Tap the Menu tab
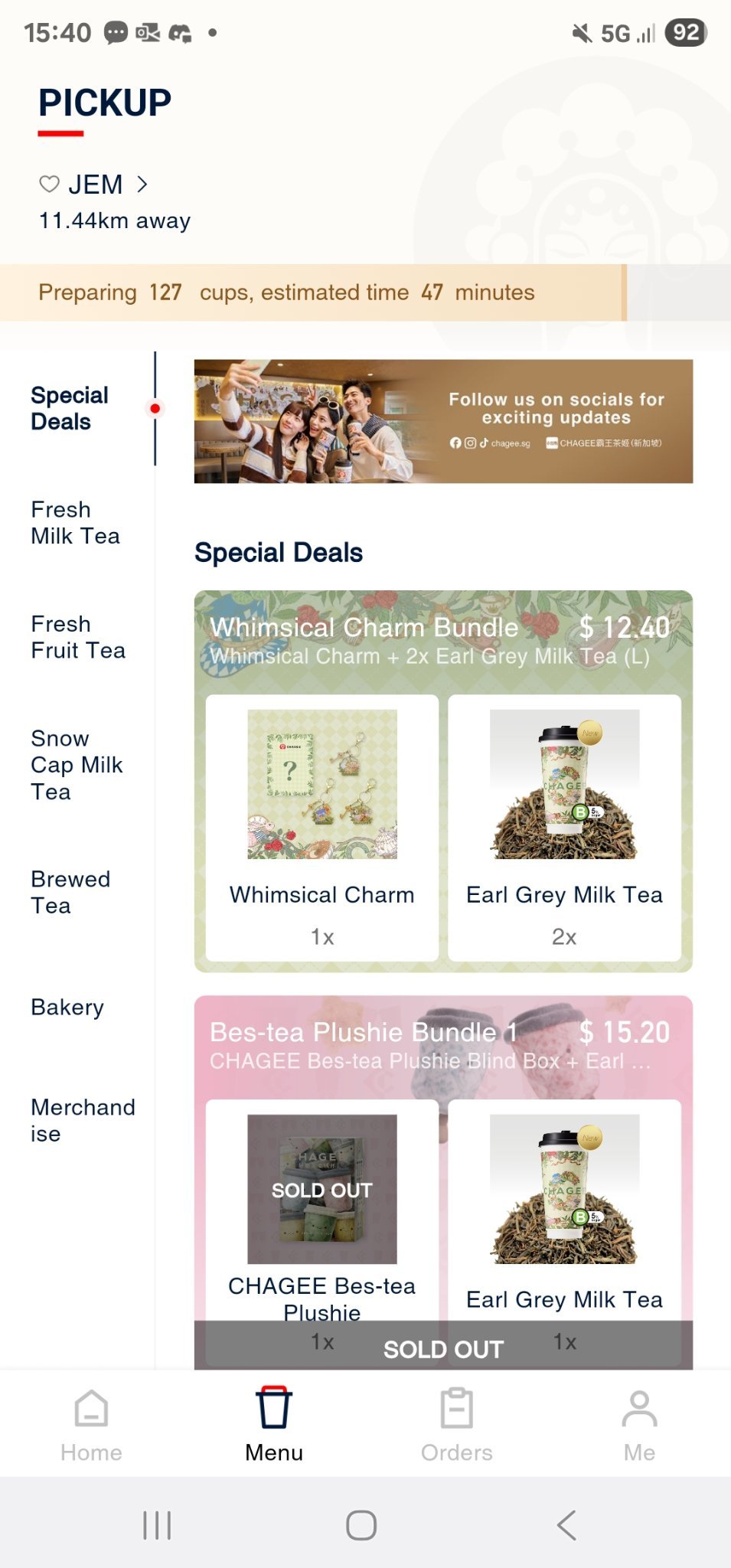 tap(274, 1424)
